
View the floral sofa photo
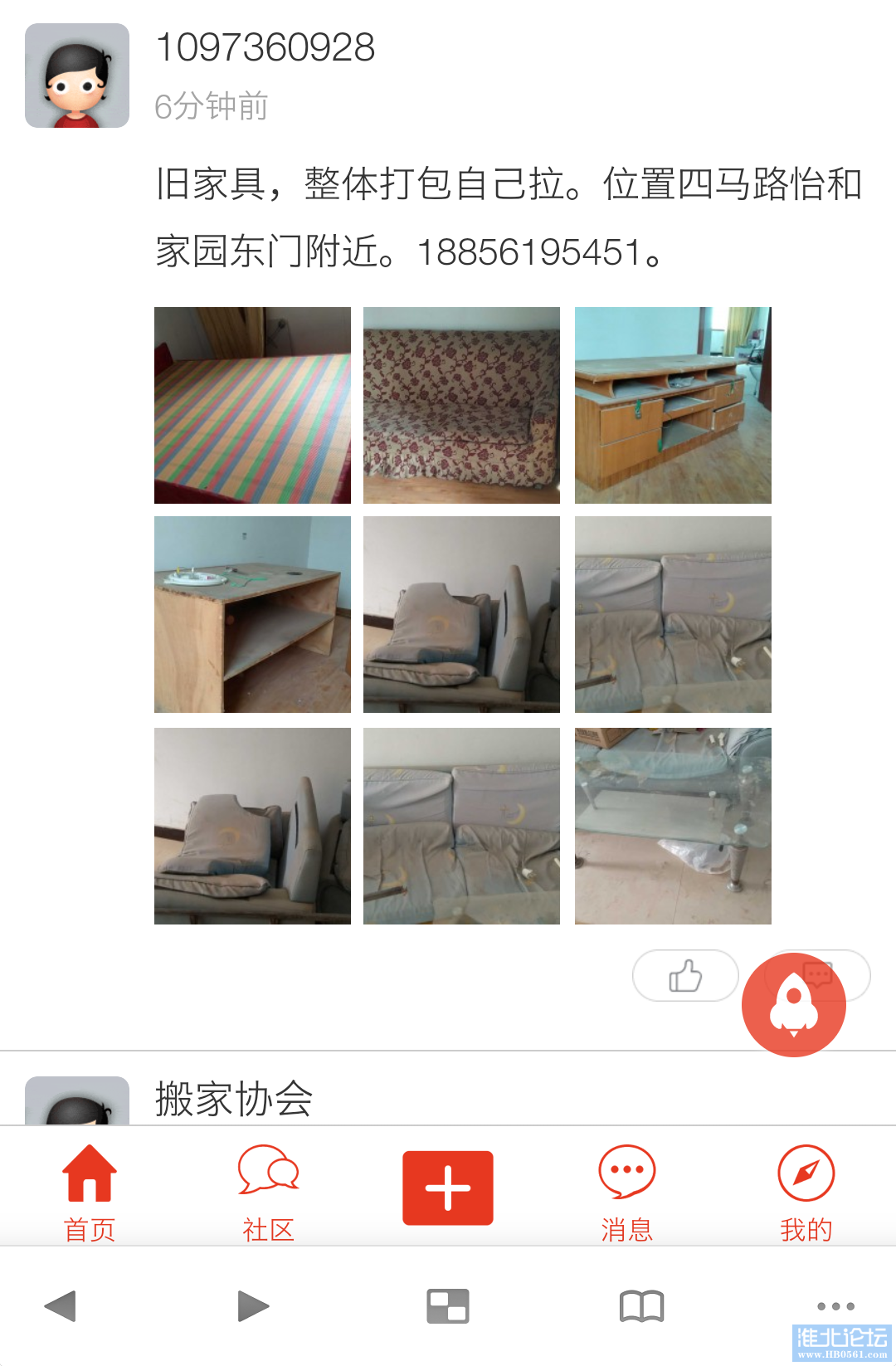point(461,405)
